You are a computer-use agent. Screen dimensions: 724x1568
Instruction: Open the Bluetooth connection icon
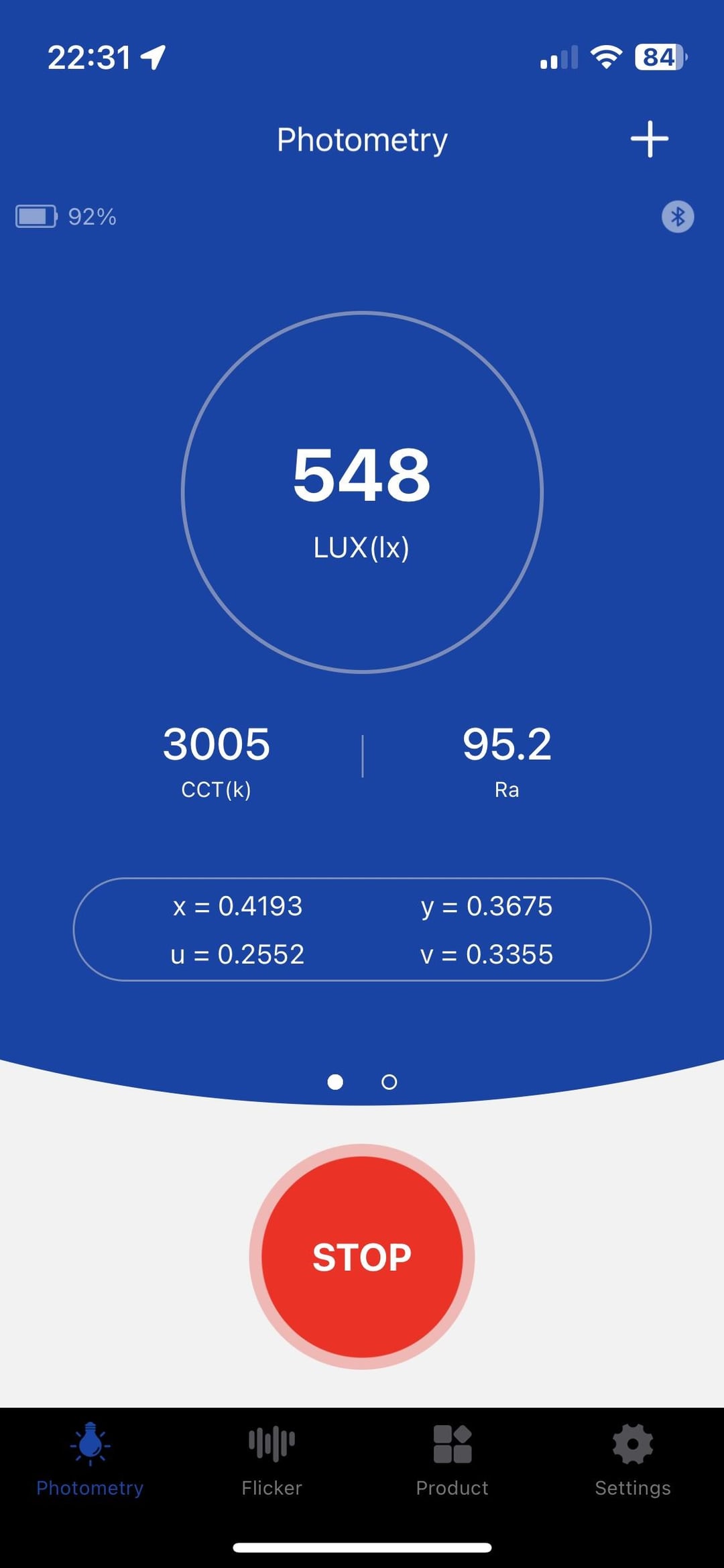678,217
